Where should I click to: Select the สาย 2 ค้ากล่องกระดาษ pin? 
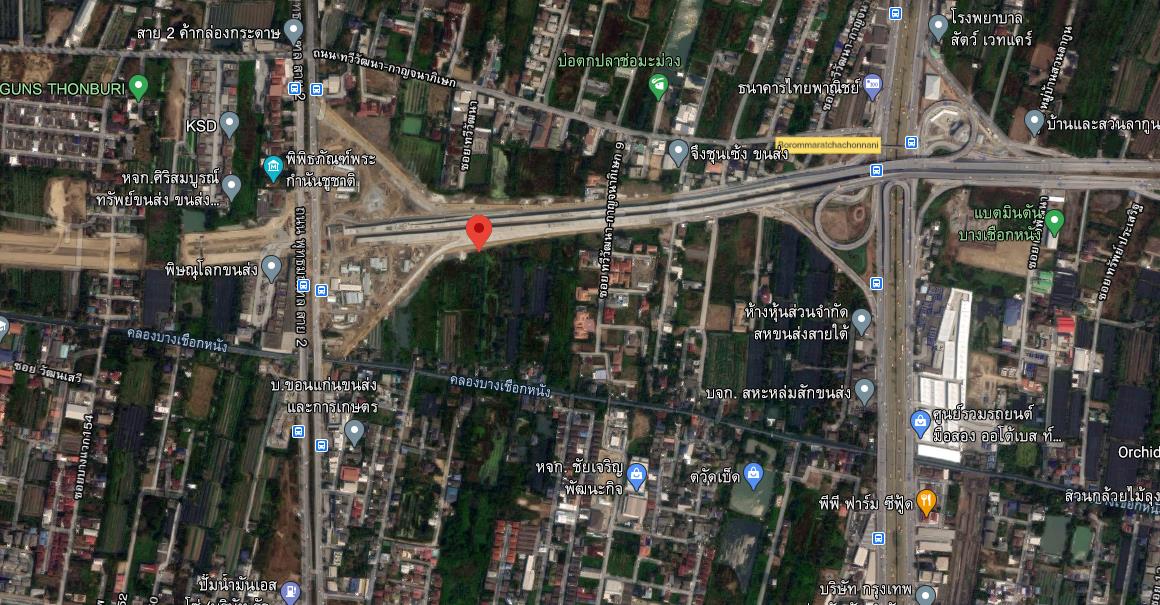coord(293,32)
